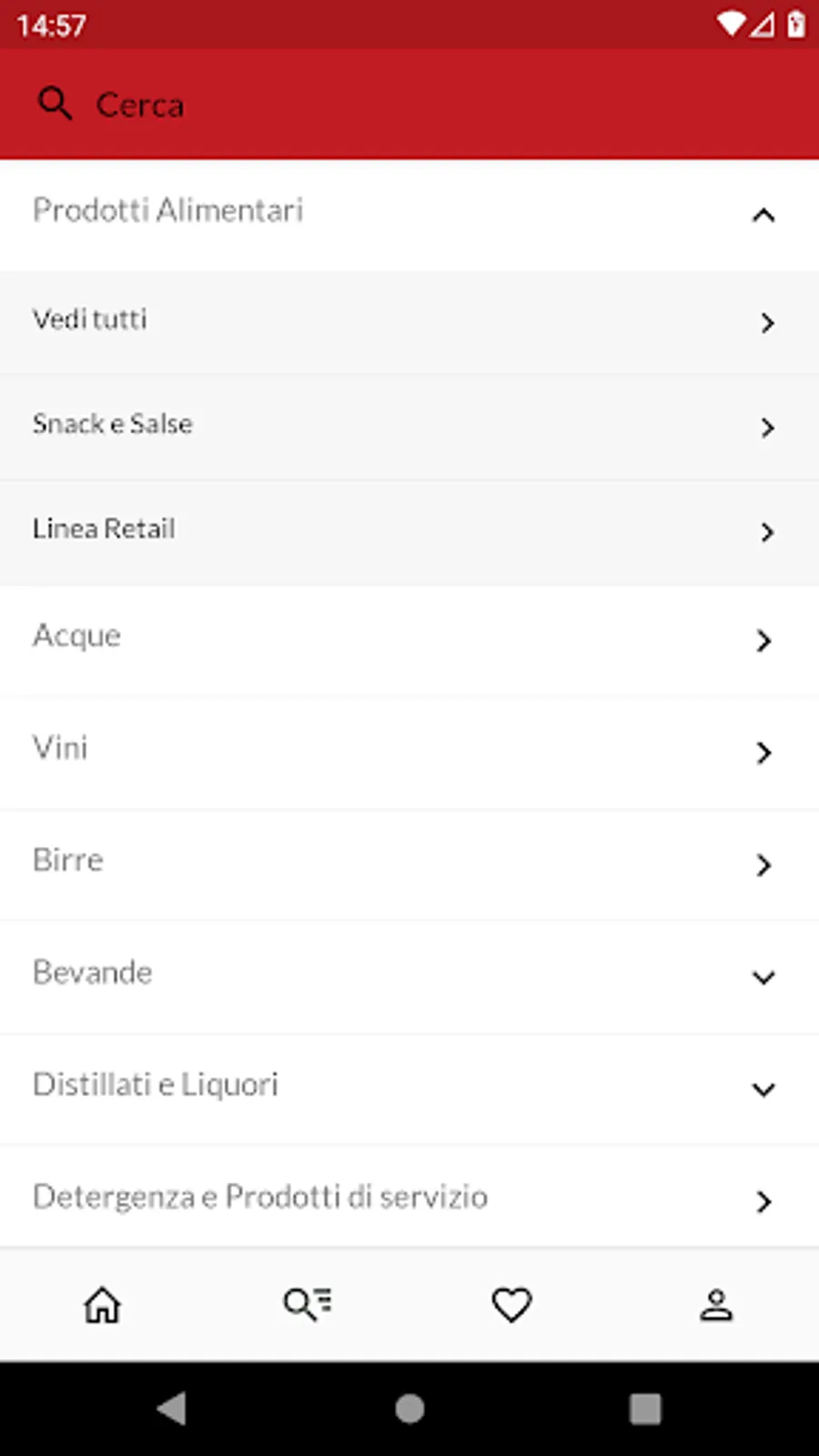Open Vedi tutti under Prodotti Alimentari
Screen dimensions: 819x1456
point(409,322)
